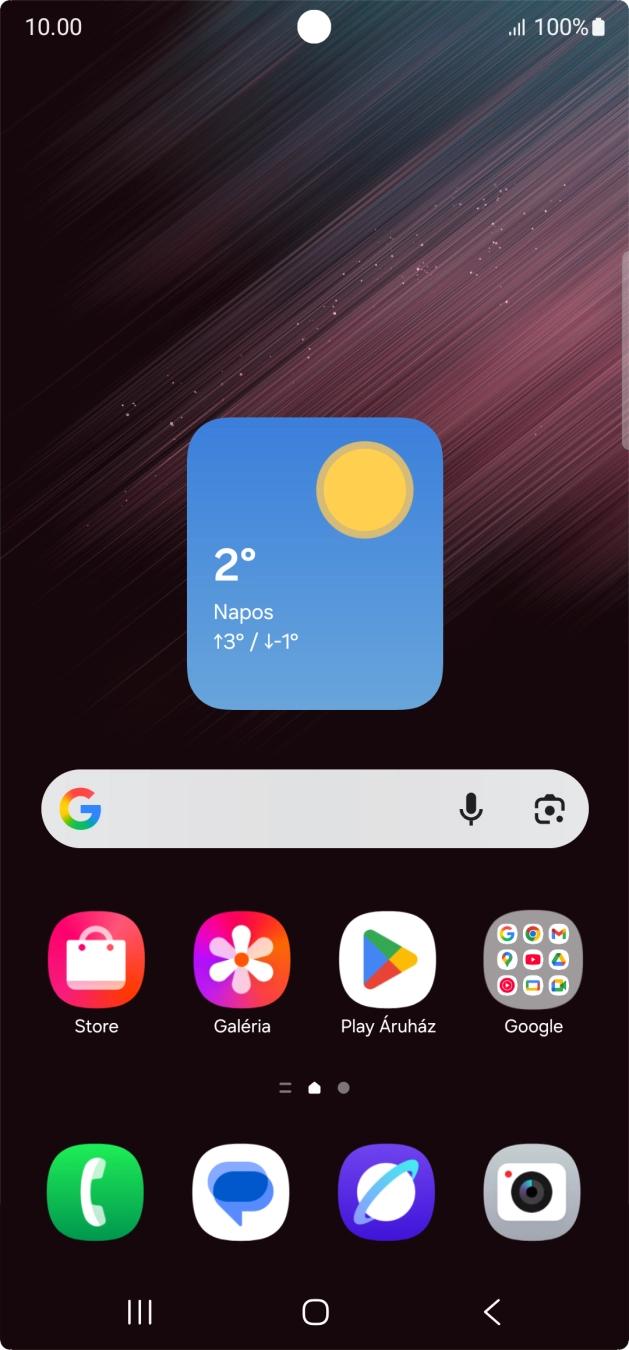Launch Play Áruház
The height and width of the screenshot is (1350, 629).
point(387,959)
